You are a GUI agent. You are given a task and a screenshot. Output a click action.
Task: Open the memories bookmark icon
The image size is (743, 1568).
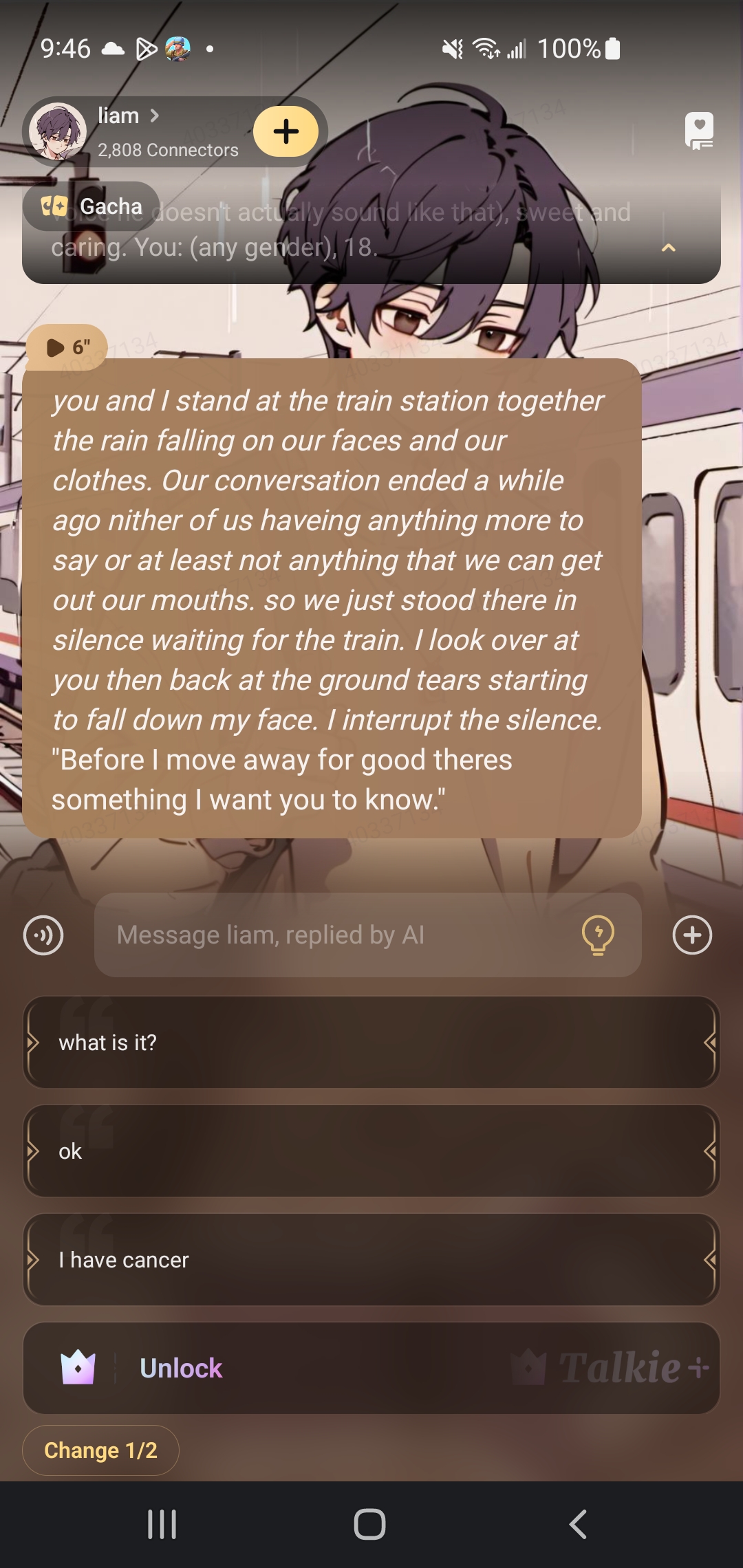[x=699, y=131]
